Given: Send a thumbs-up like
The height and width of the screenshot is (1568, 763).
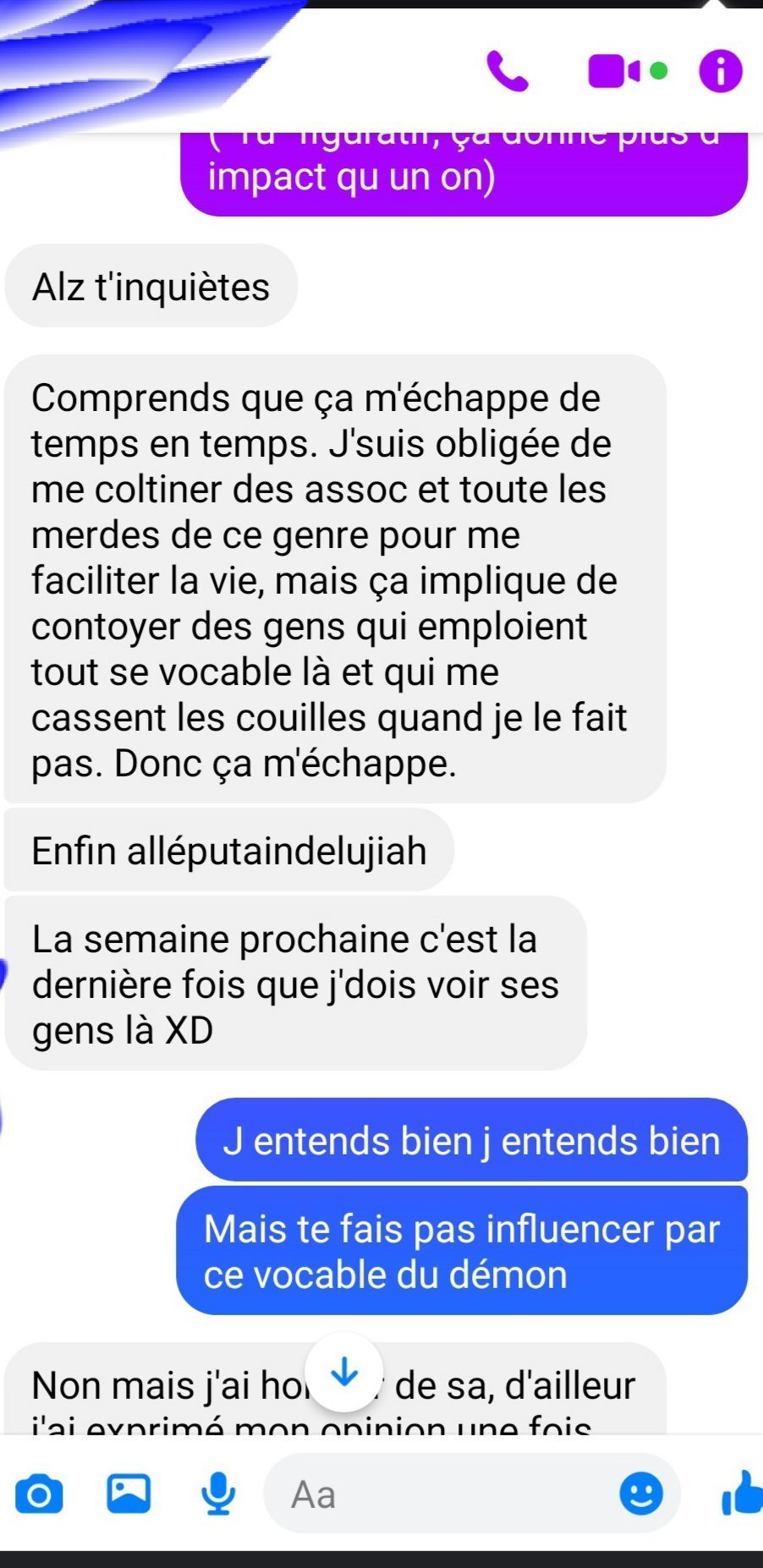Looking at the screenshot, I should pos(743,1494).
